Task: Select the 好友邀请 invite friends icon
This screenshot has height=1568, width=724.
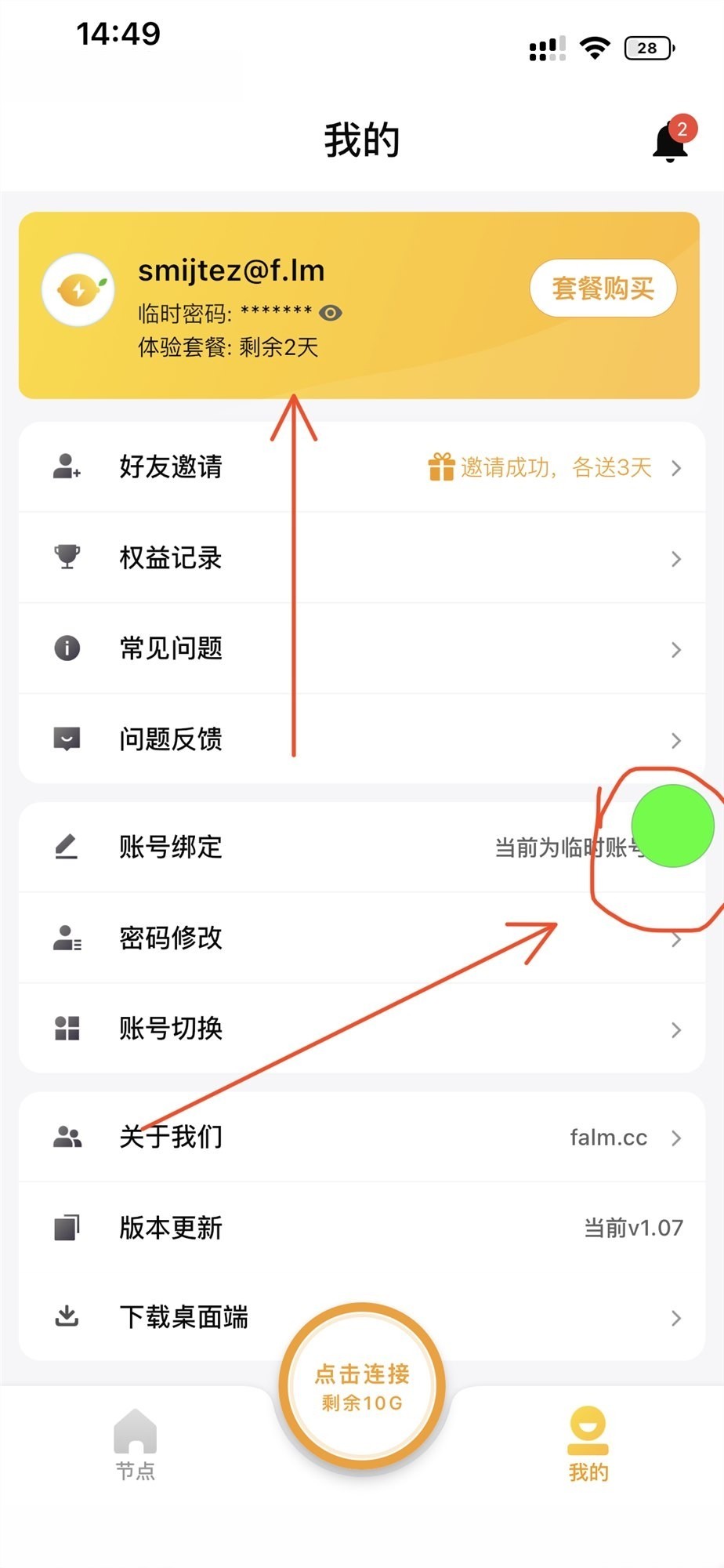Action: click(x=67, y=467)
